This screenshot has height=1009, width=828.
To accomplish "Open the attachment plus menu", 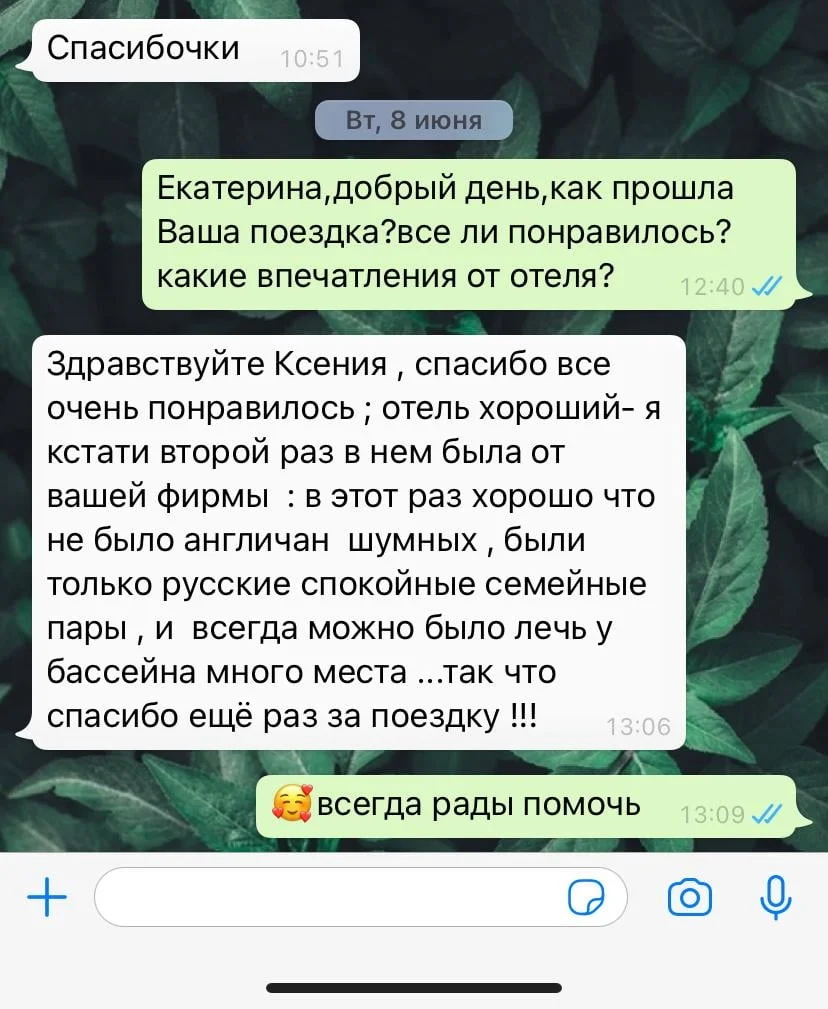I will click(x=47, y=897).
